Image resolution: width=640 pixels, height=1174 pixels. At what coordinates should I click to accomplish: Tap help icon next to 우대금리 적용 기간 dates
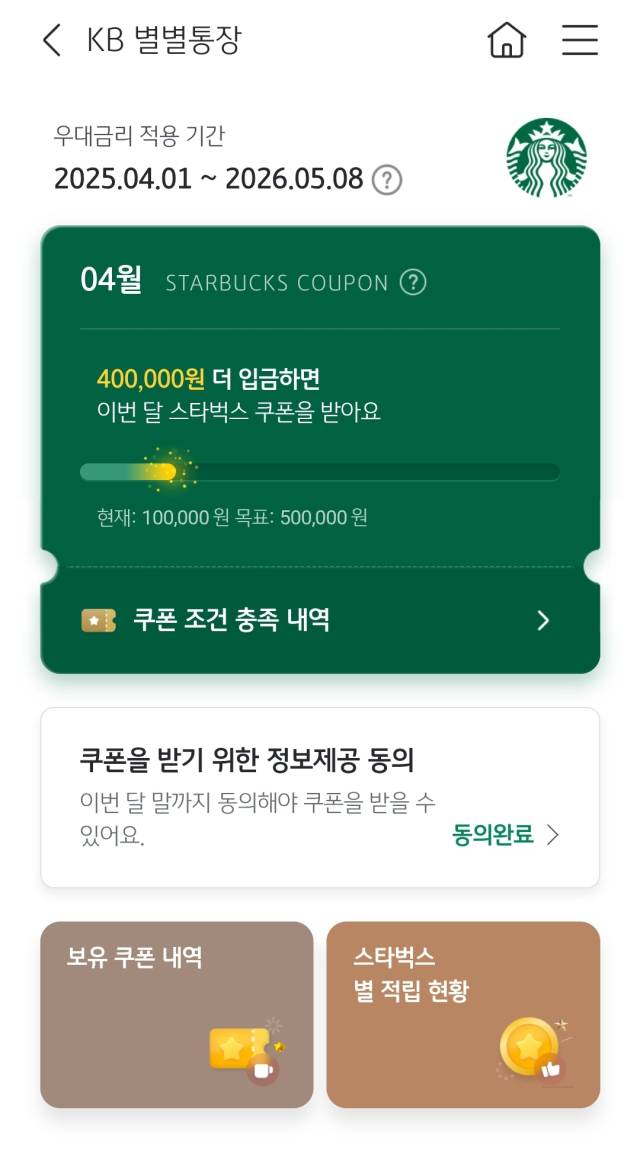tap(387, 180)
